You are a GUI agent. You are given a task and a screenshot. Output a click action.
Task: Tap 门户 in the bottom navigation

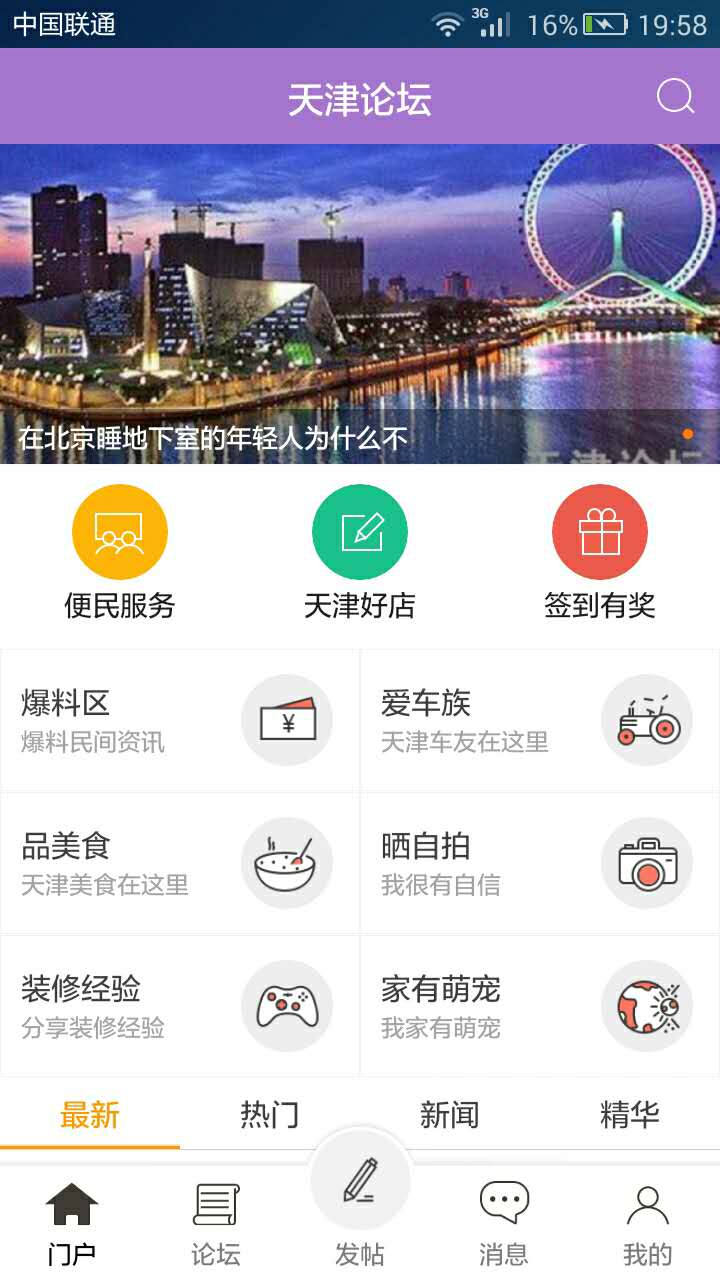coord(72,1224)
